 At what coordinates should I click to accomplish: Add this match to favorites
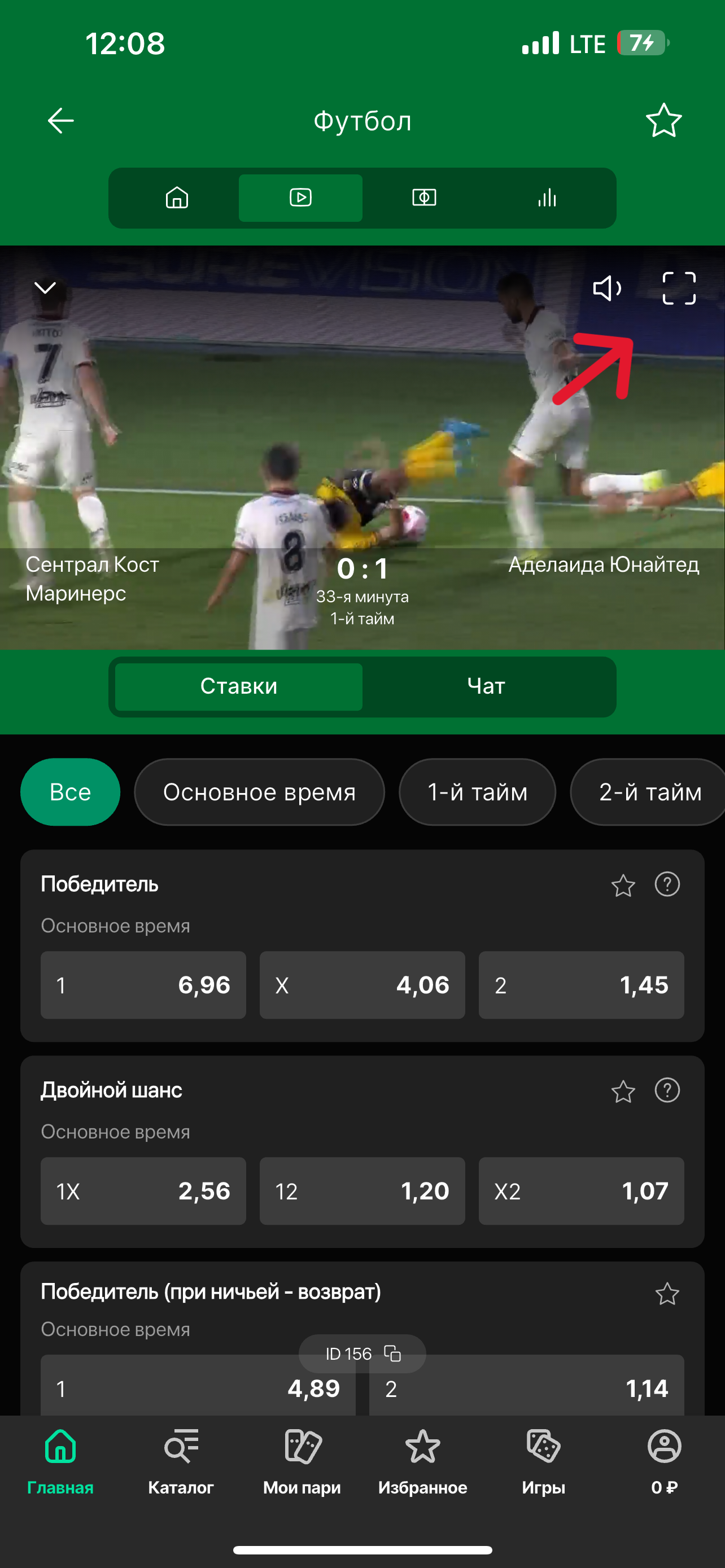(x=663, y=121)
